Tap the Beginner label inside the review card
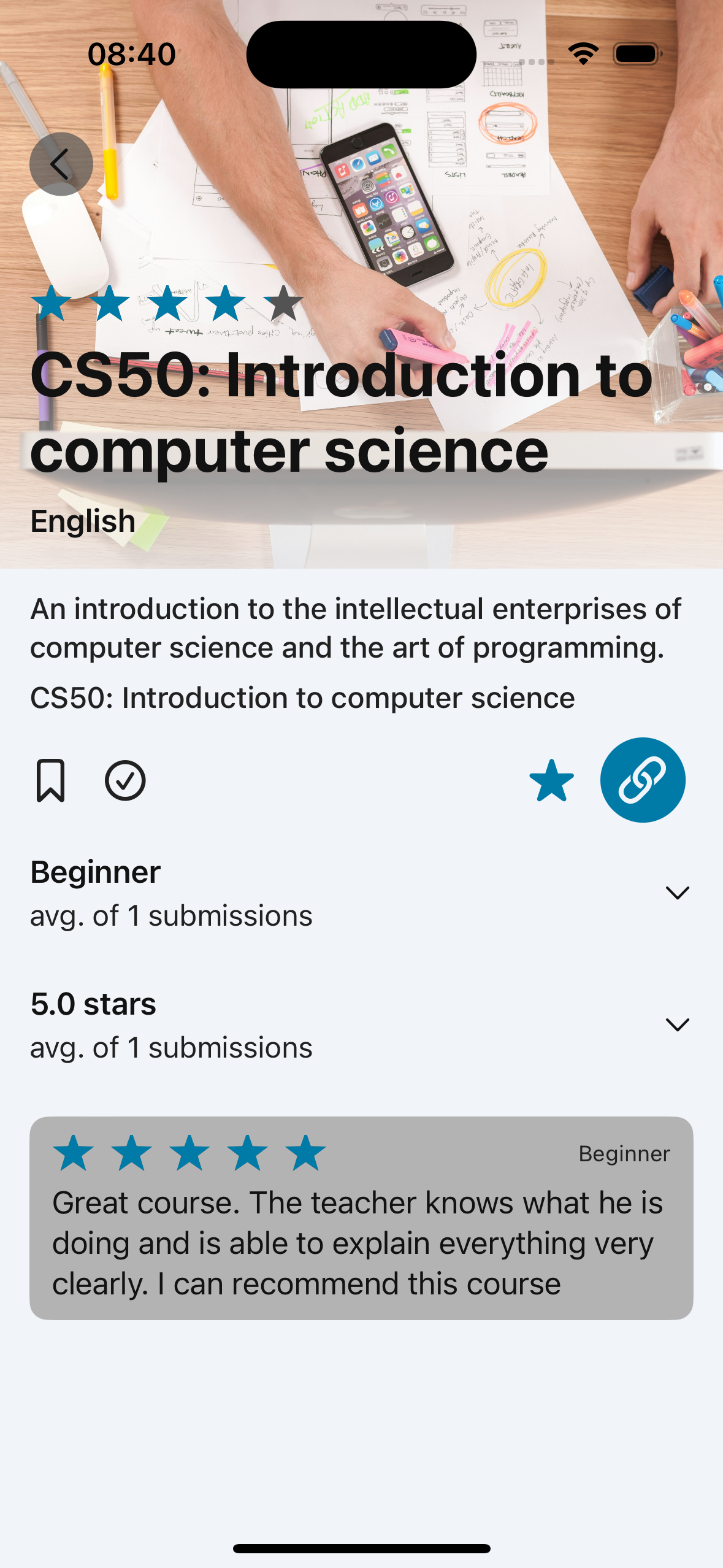Screen dimensions: 723x1568 (624, 1154)
